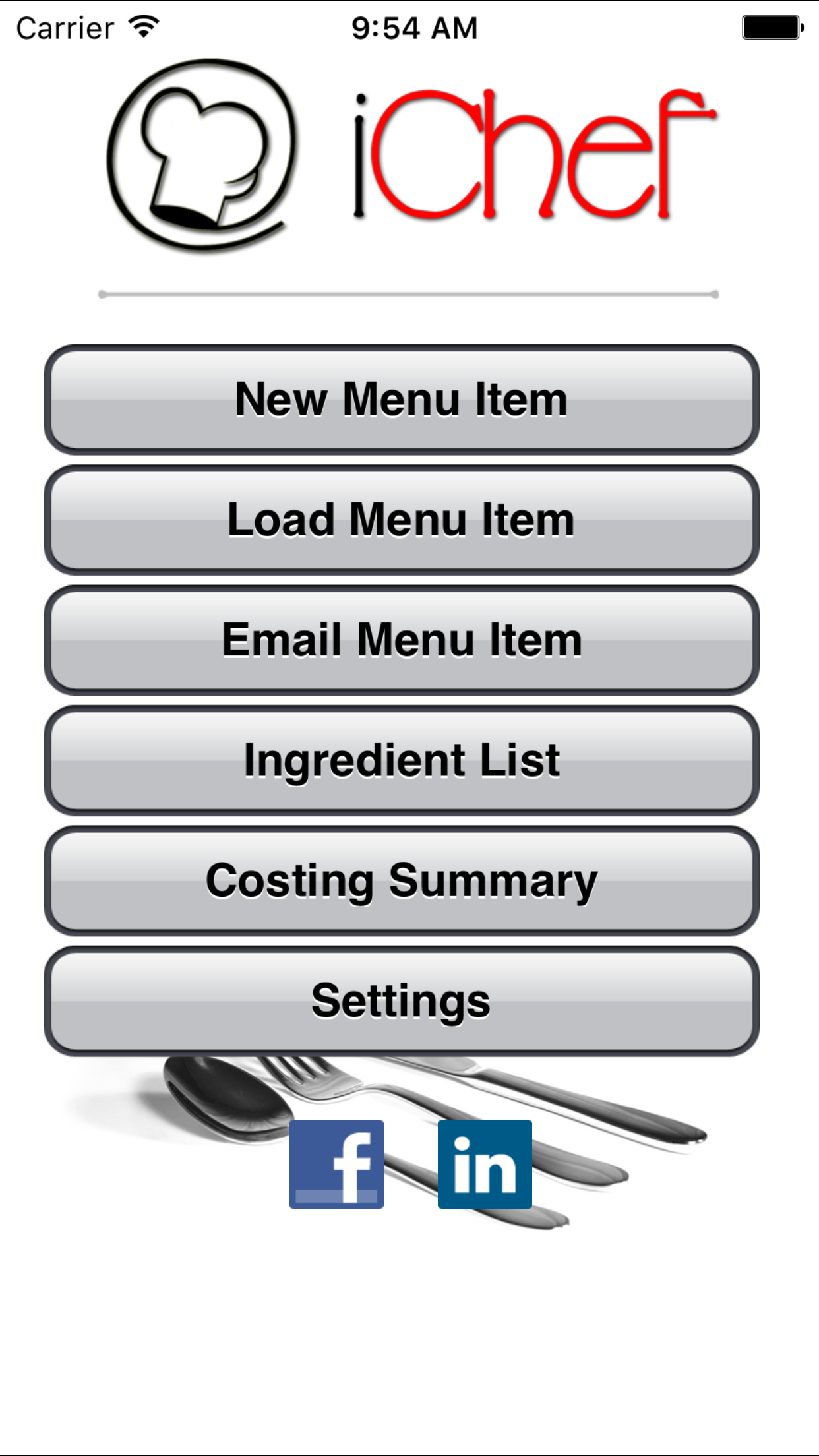Open the LinkedIn profile icon
This screenshot has height=1456, width=819.
[483, 1163]
